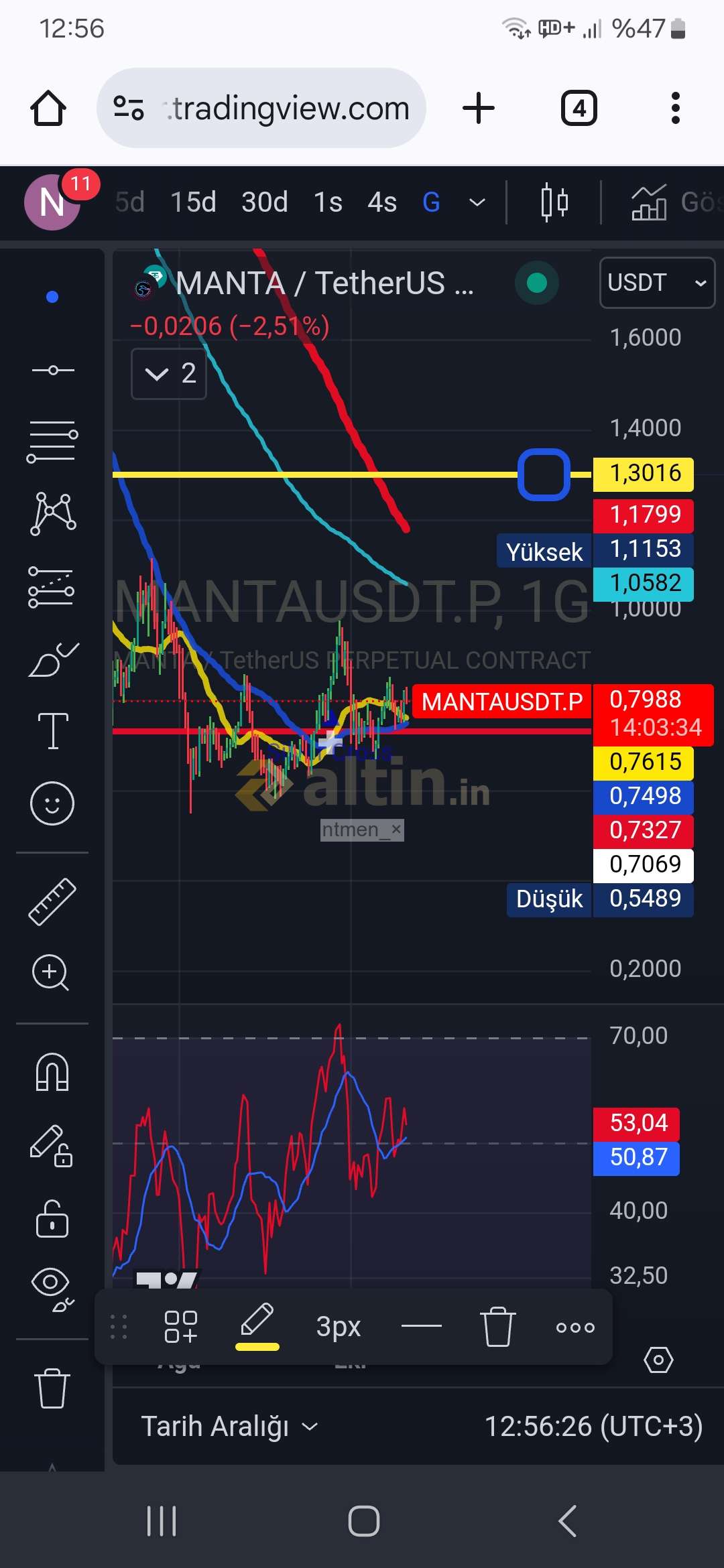Open the browser overflow menu
This screenshot has width=724, height=1568.
(675, 109)
